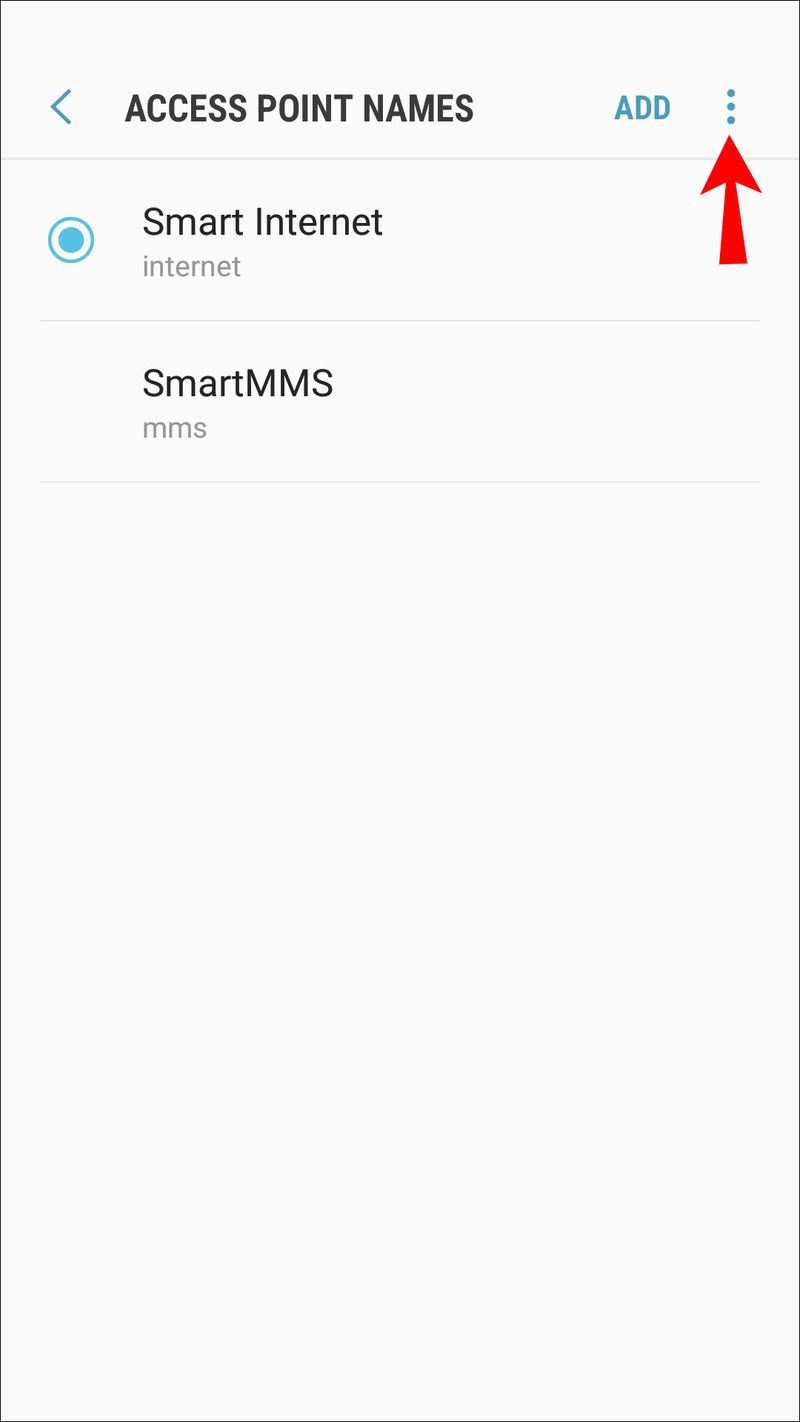Open the SmartMMS access point
The width and height of the screenshot is (800, 1422).
[x=400, y=402]
